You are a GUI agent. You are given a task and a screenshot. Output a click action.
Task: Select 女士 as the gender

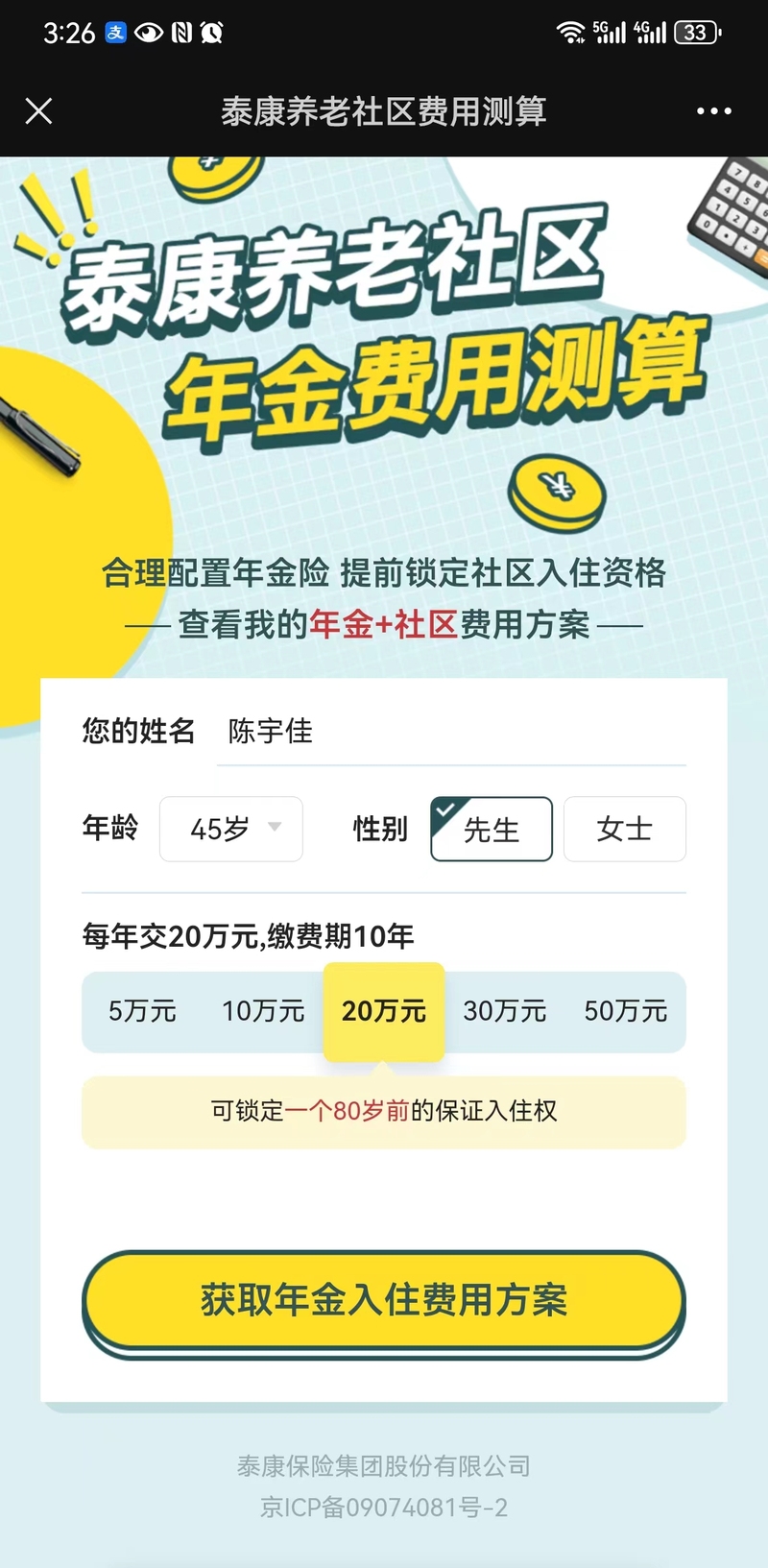625,829
